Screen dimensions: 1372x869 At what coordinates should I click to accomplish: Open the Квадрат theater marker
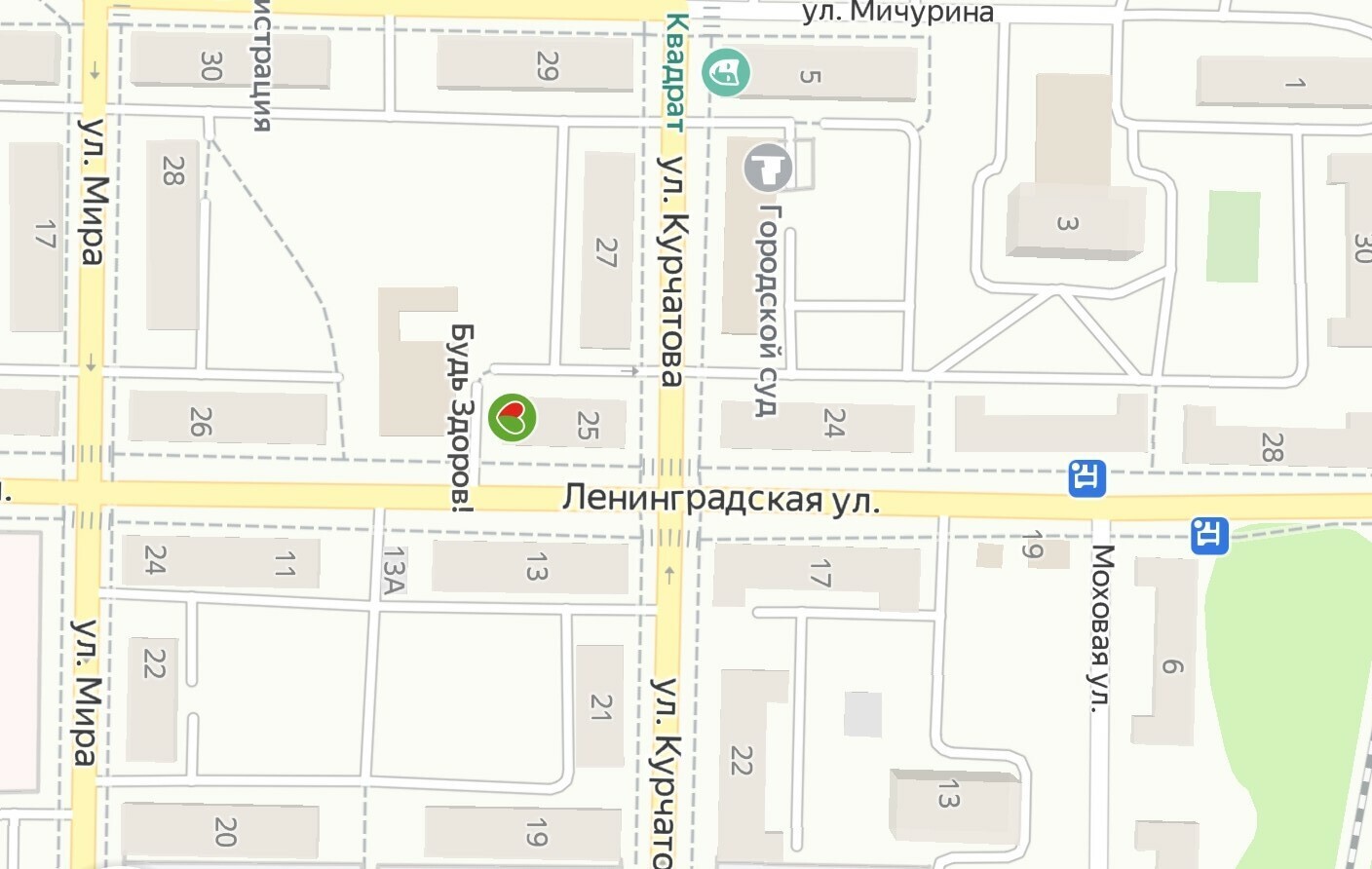tap(726, 72)
